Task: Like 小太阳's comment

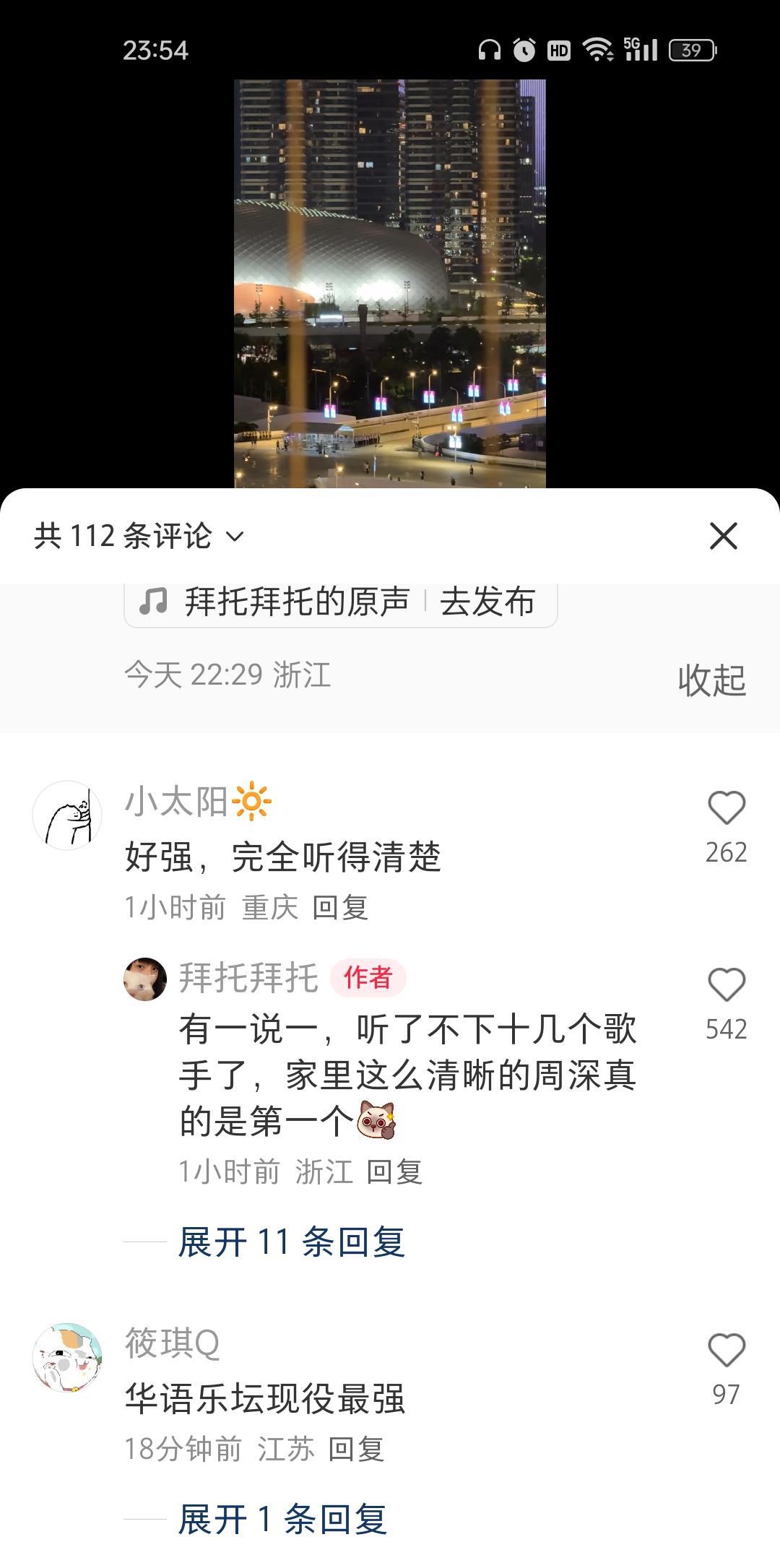Action: [726, 809]
